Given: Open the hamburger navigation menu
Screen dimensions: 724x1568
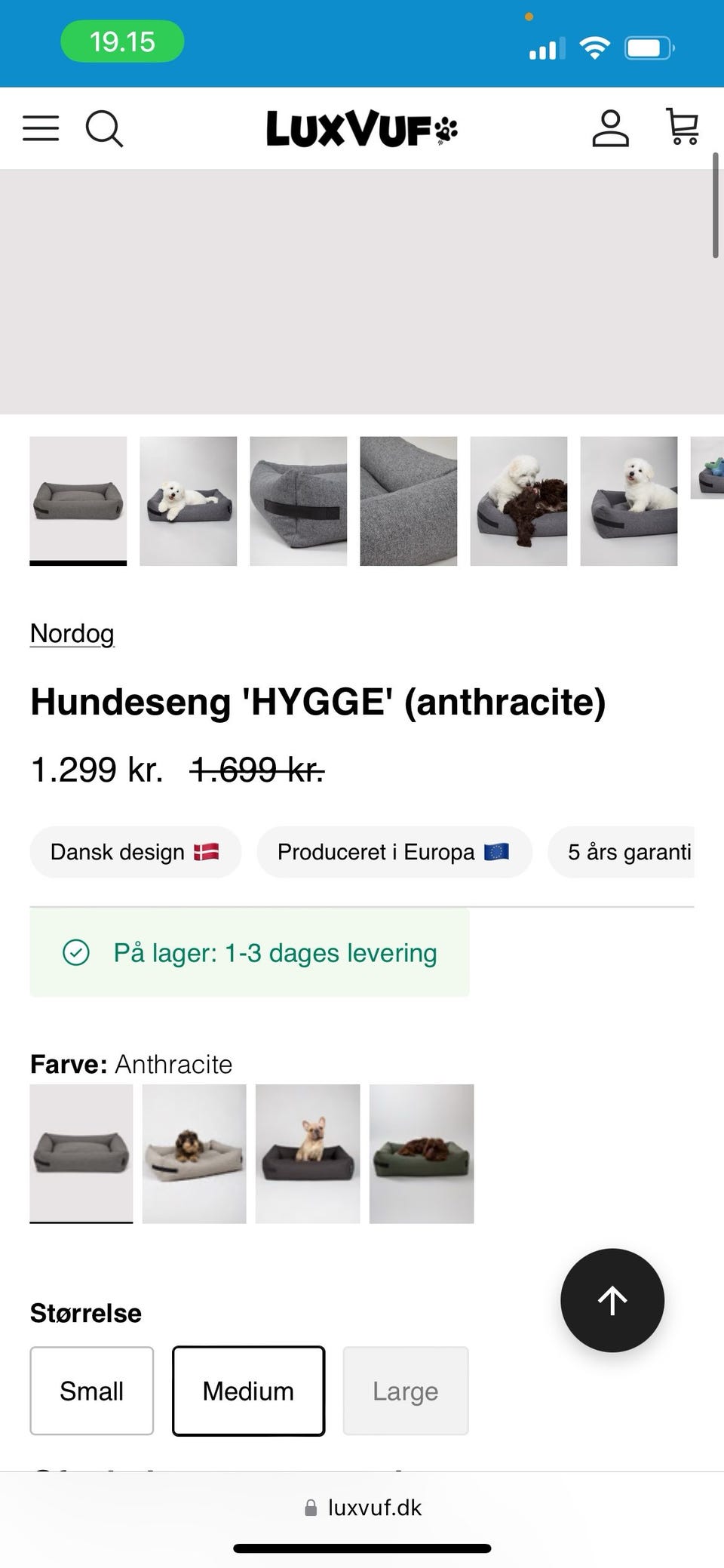Looking at the screenshot, I should 41,128.
